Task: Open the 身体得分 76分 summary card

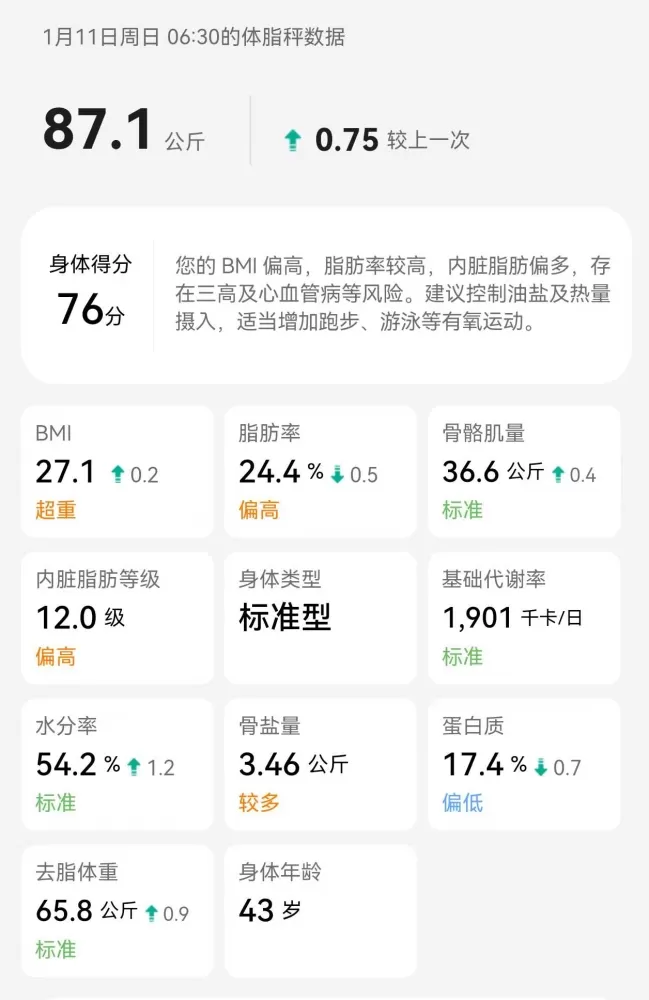Action: point(325,295)
